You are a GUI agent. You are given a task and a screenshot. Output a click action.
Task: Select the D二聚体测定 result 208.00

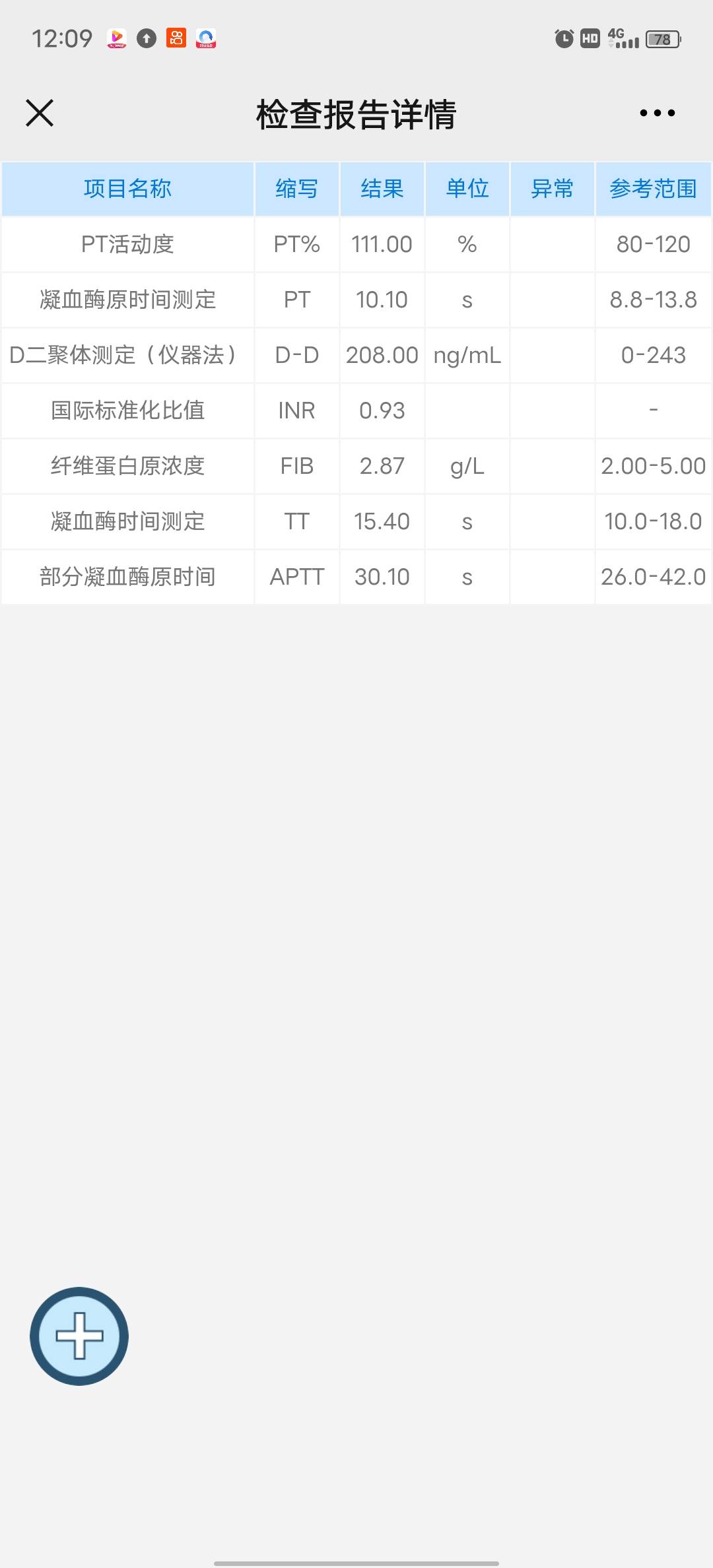tap(382, 355)
